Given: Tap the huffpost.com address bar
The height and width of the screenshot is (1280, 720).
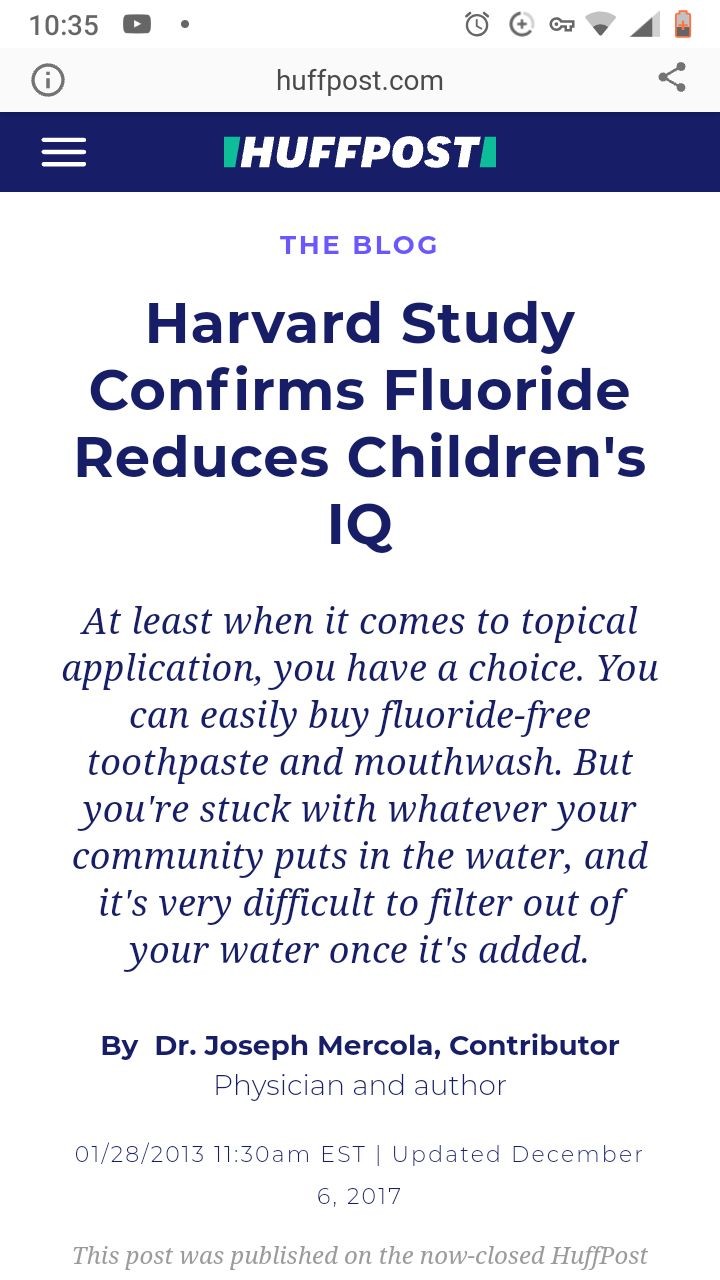Looking at the screenshot, I should pyautogui.click(x=360, y=80).
